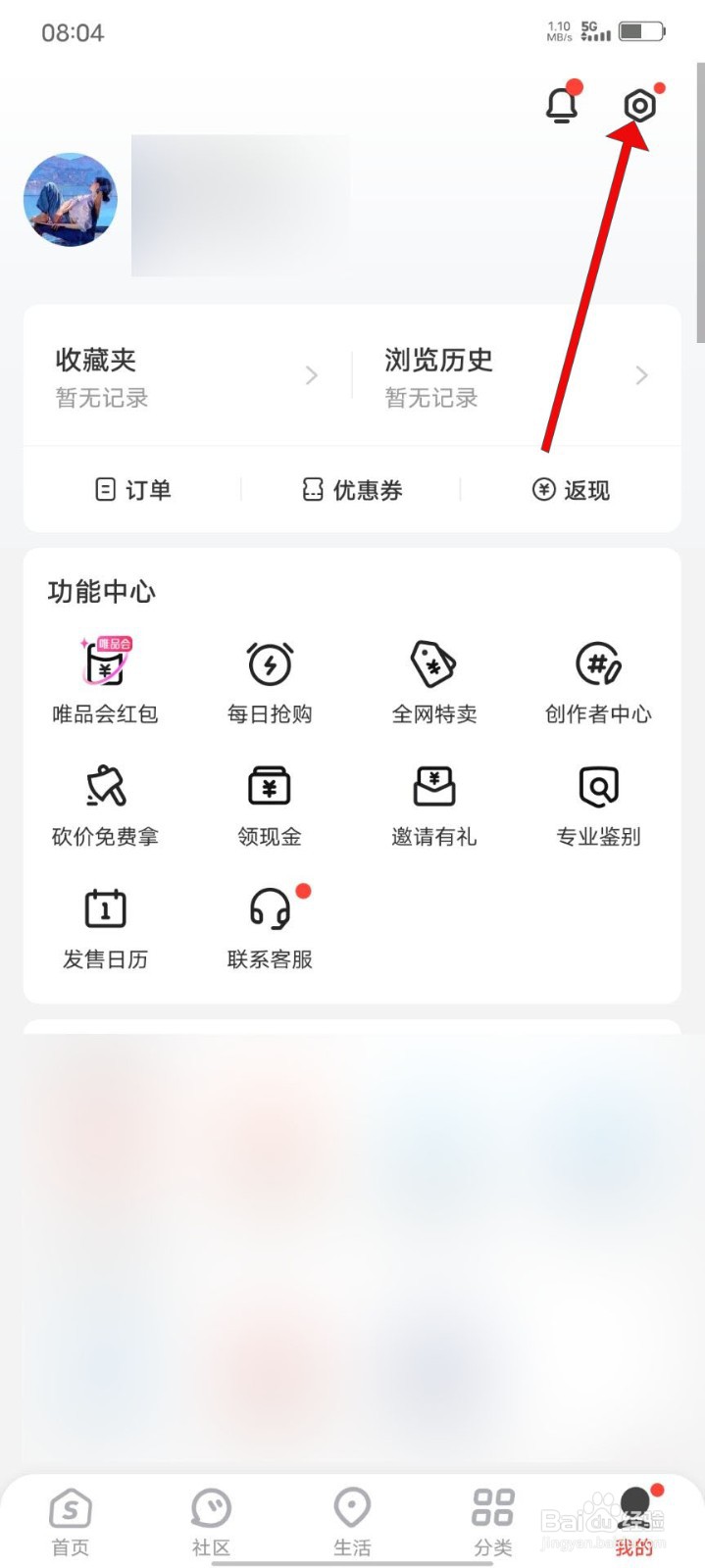
Task: Open 砍价免费拿
Action: pyautogui.click(x=105, y=804)
